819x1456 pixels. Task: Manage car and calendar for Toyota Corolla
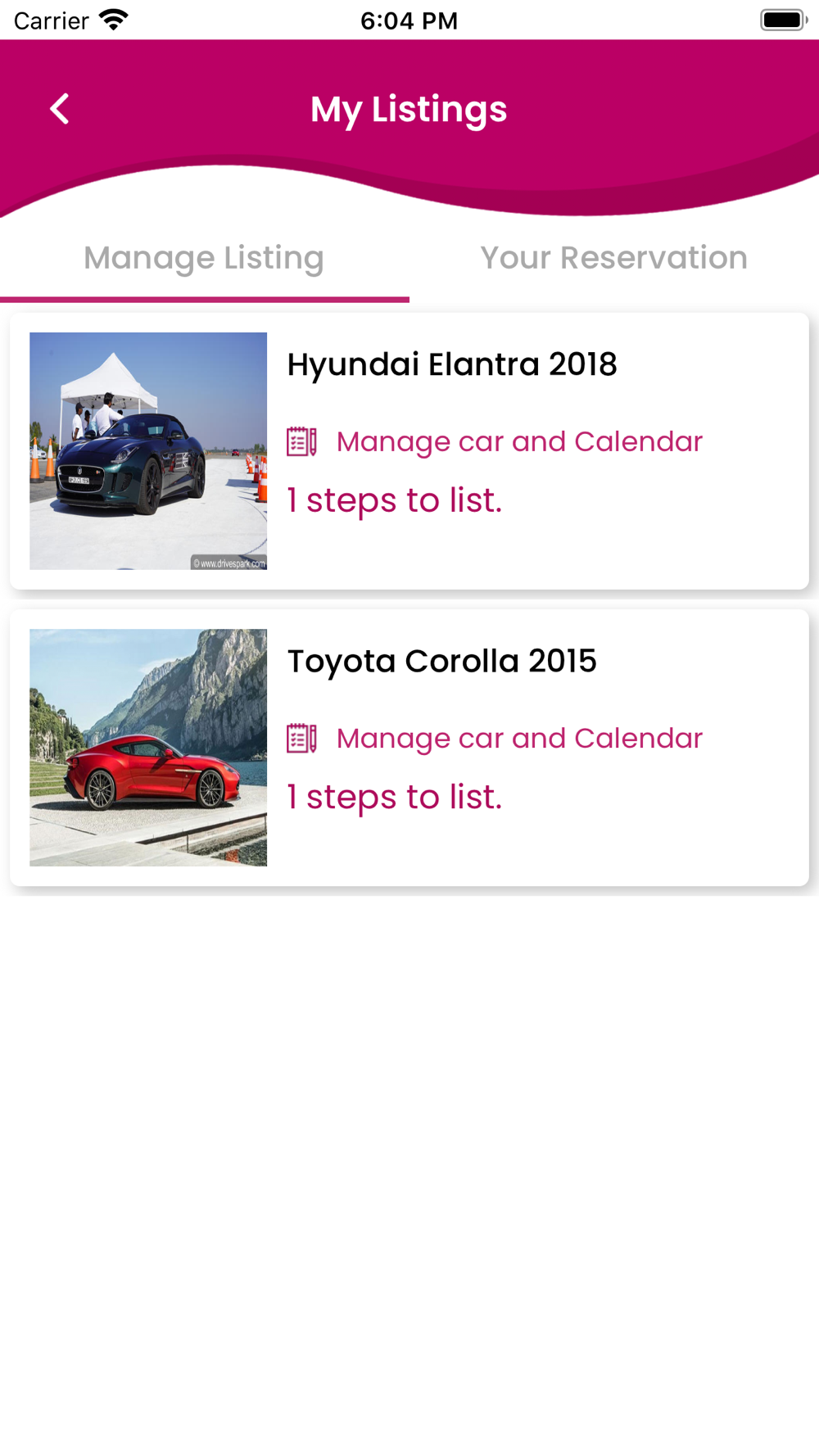(x=518, y=739)
